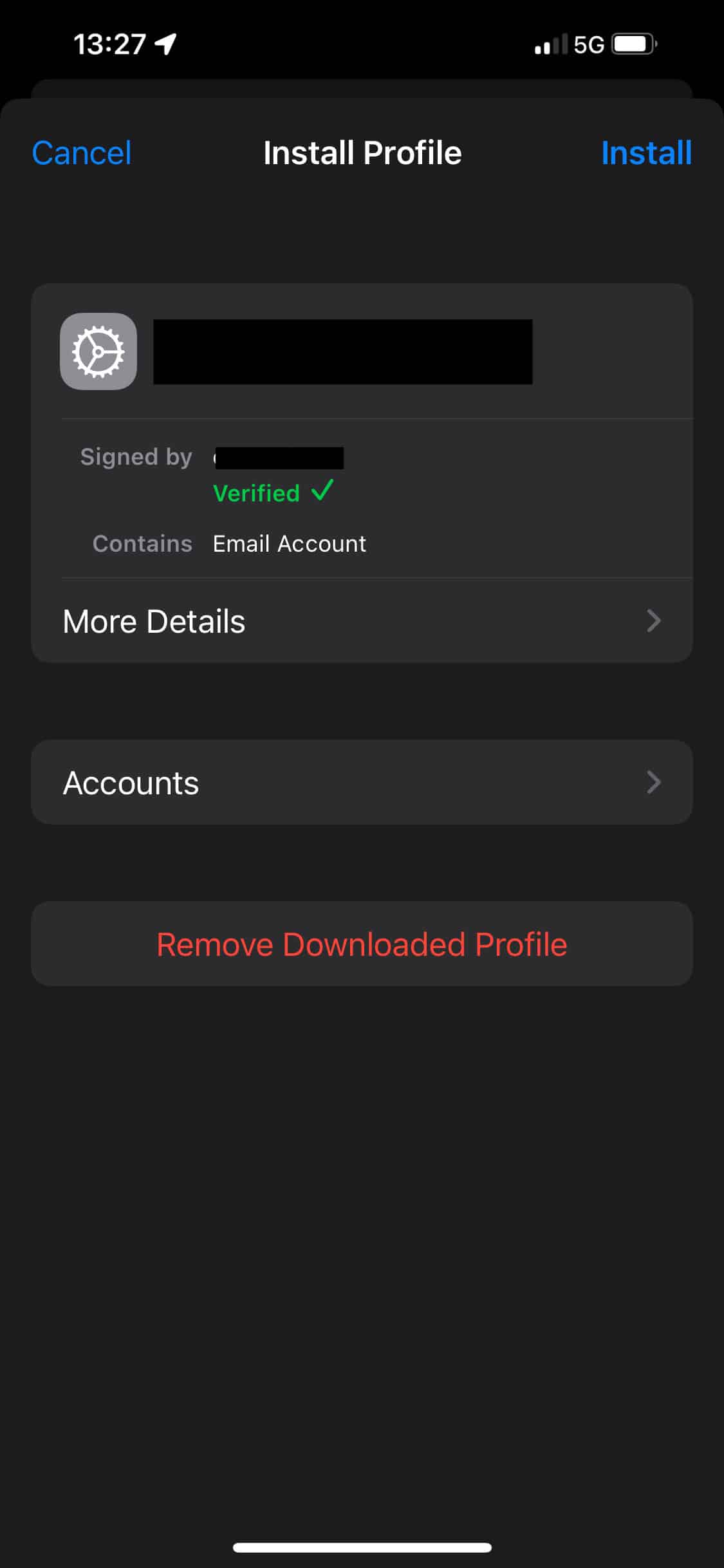Open More Details about the profile

pyautogui.click(x=362, y=621)
